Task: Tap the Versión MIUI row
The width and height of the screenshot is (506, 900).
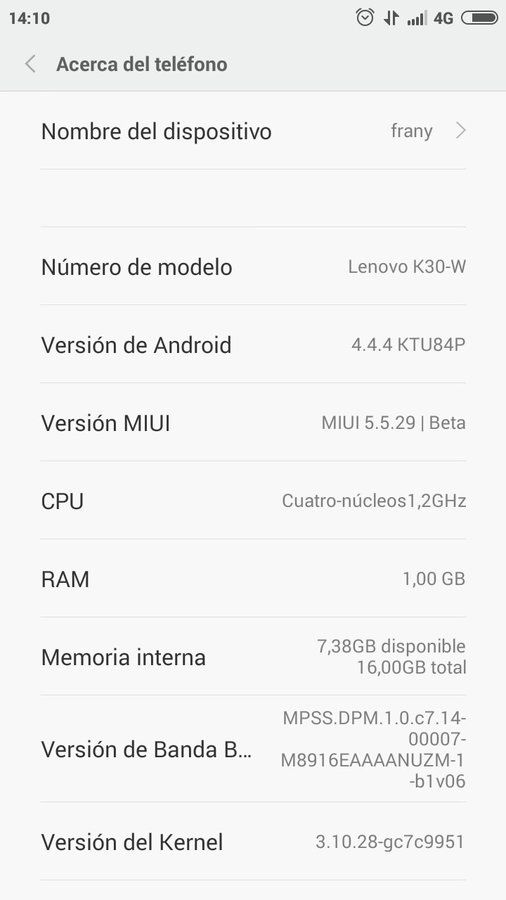Action: (x=253, y=423)
